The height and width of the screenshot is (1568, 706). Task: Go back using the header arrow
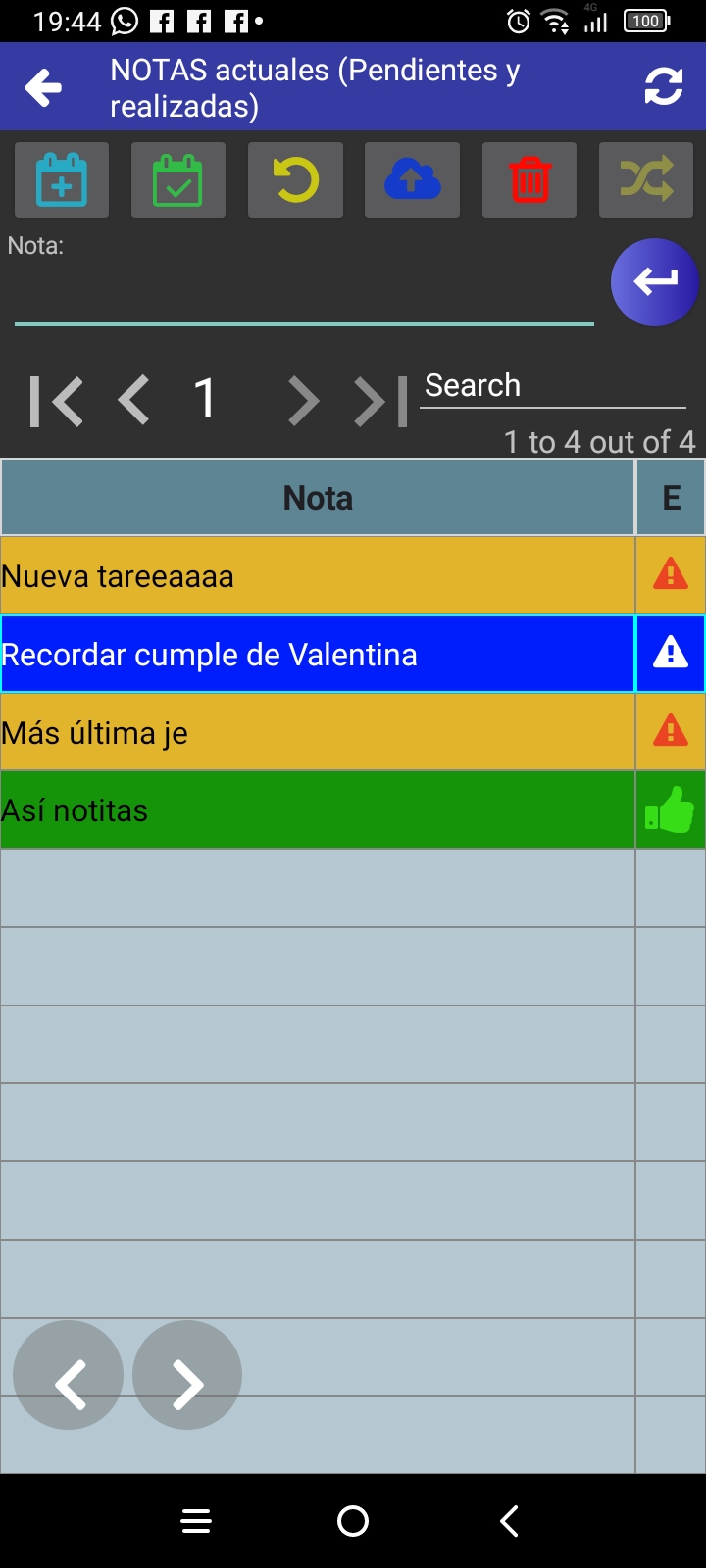tap(44, 87)
